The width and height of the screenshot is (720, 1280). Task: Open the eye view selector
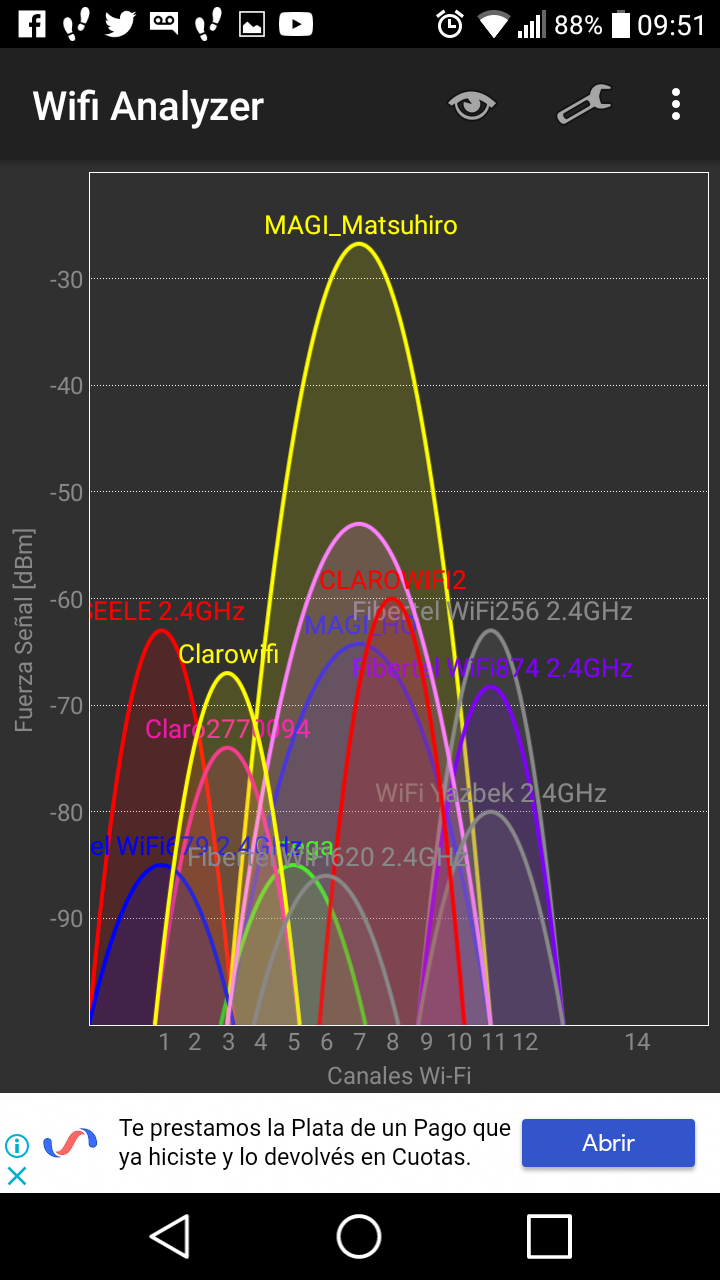click(472, 105)
